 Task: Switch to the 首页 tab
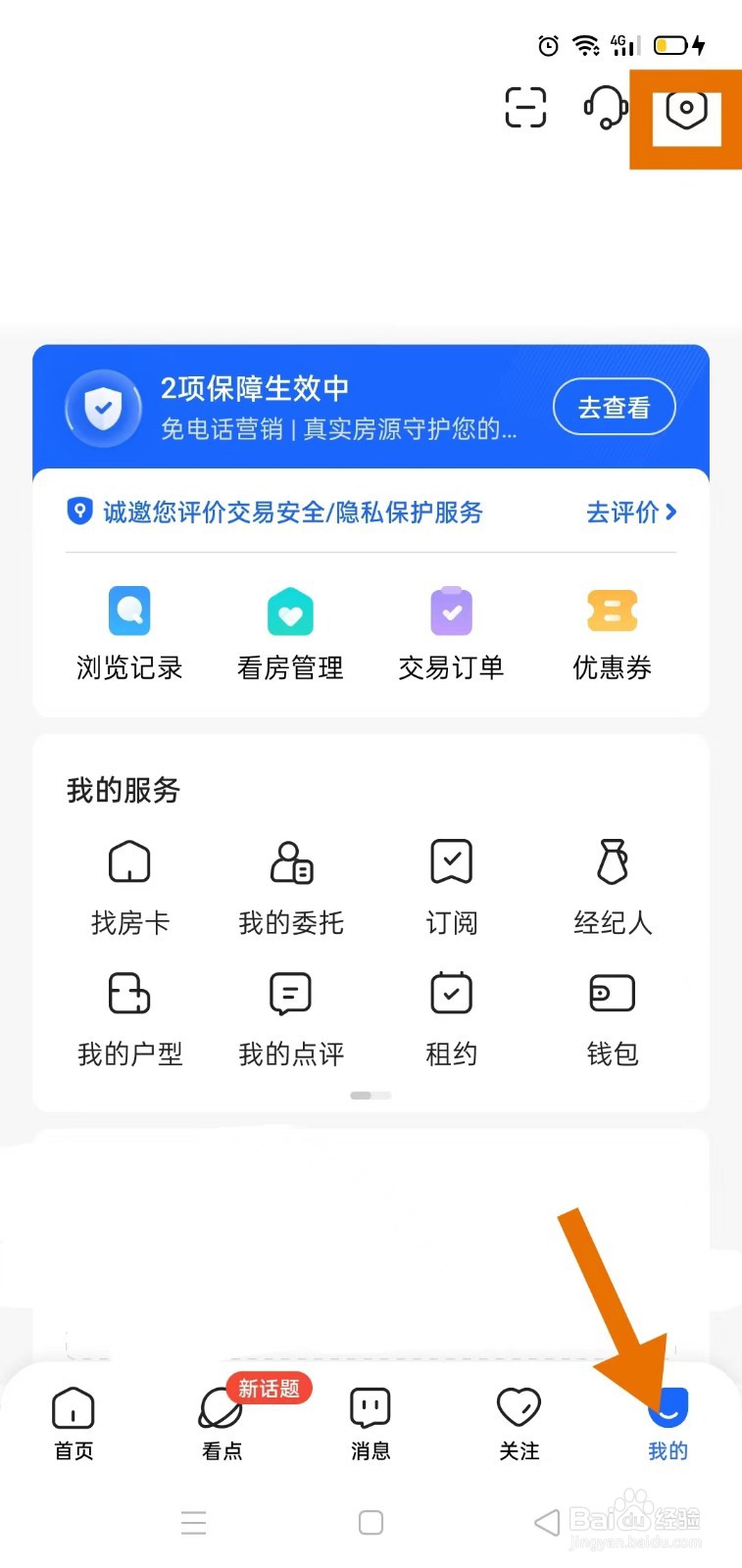[74, 1422]
